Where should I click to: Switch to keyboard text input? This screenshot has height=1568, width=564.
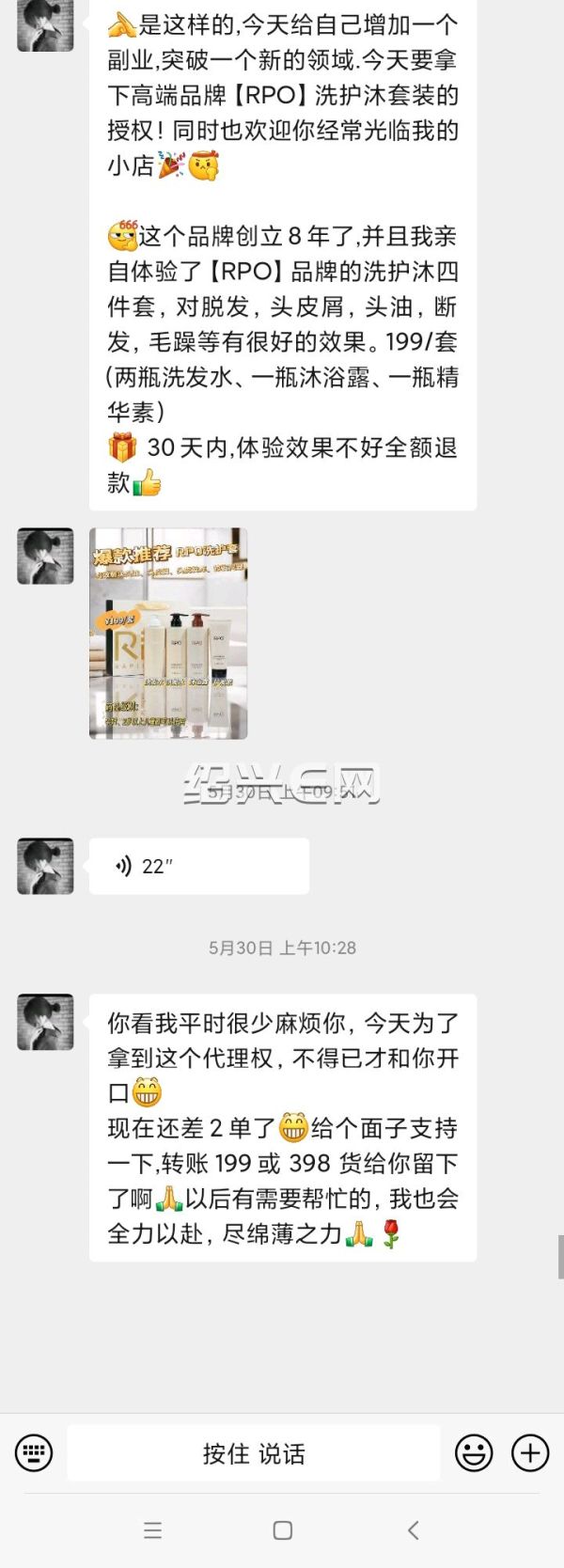(x=34, y=1453)
